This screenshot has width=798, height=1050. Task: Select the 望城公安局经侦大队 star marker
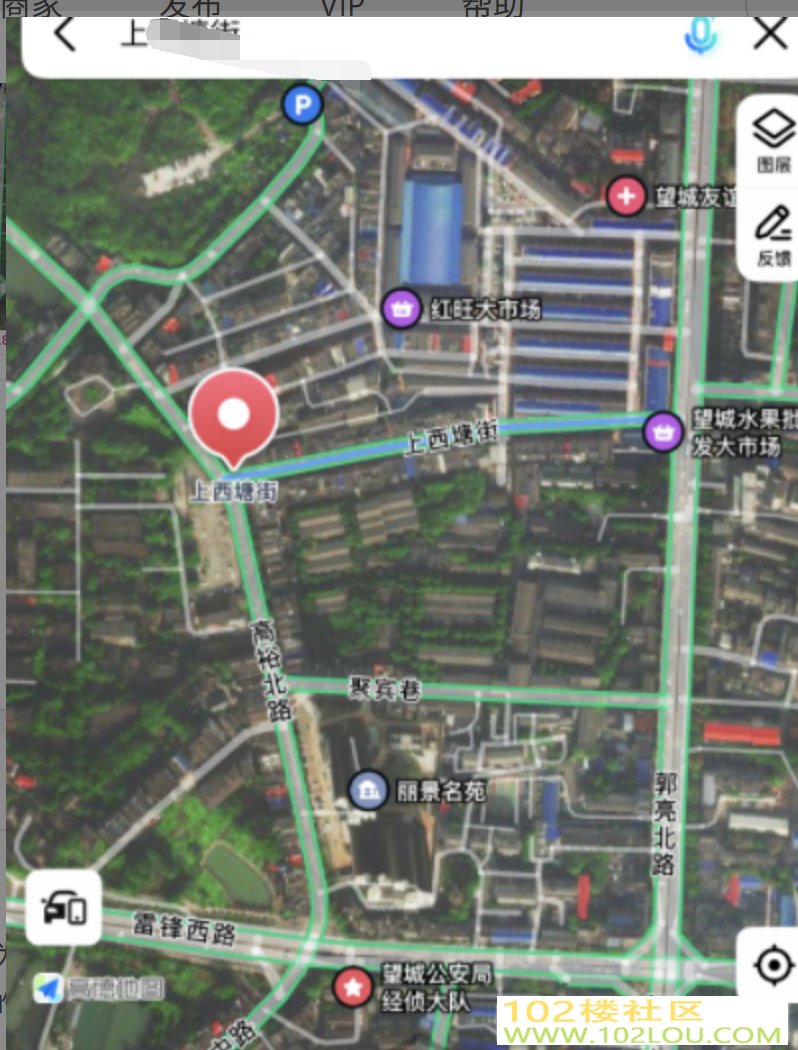click(x=352, y=988)
